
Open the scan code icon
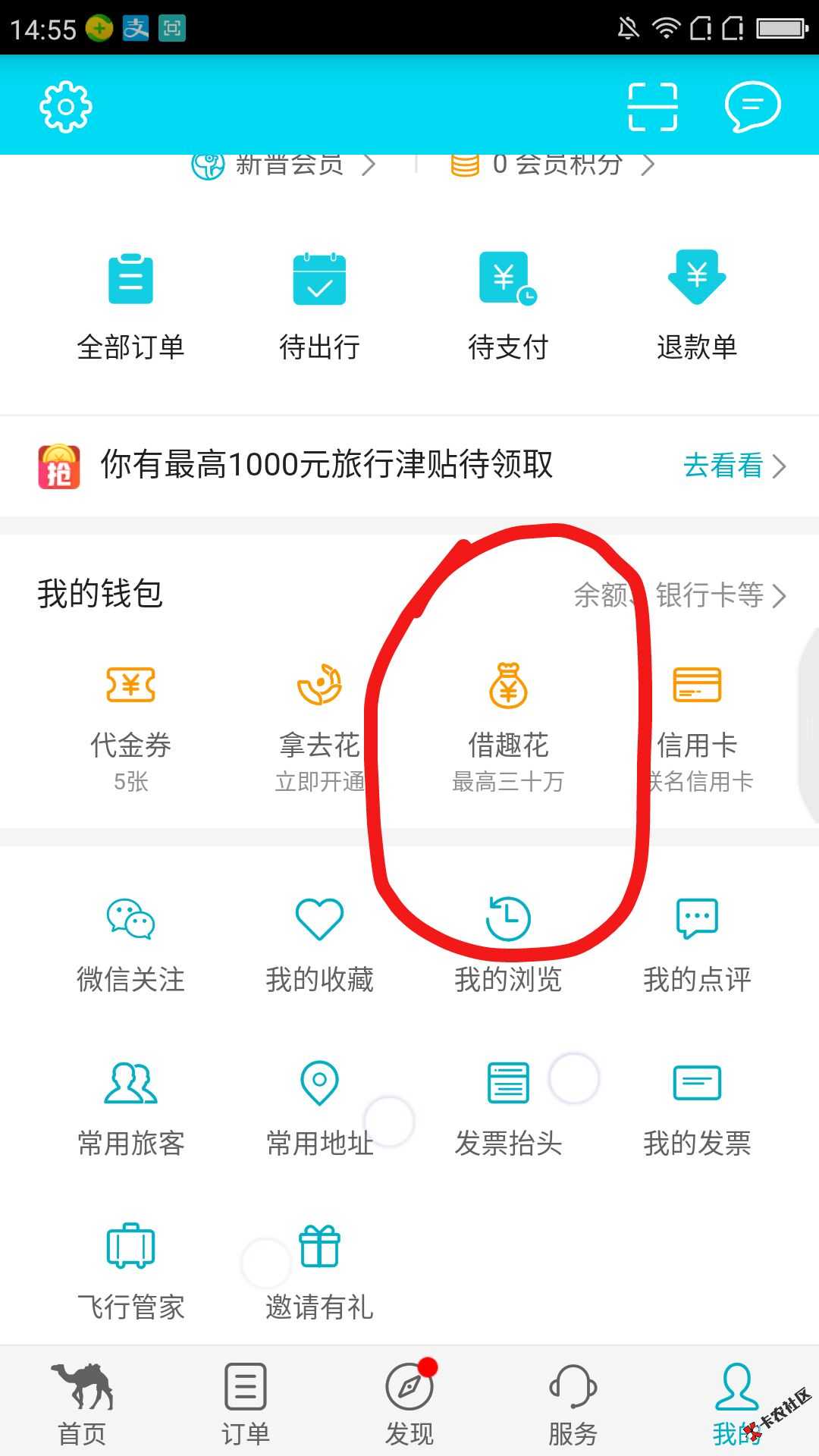(652, 106)
